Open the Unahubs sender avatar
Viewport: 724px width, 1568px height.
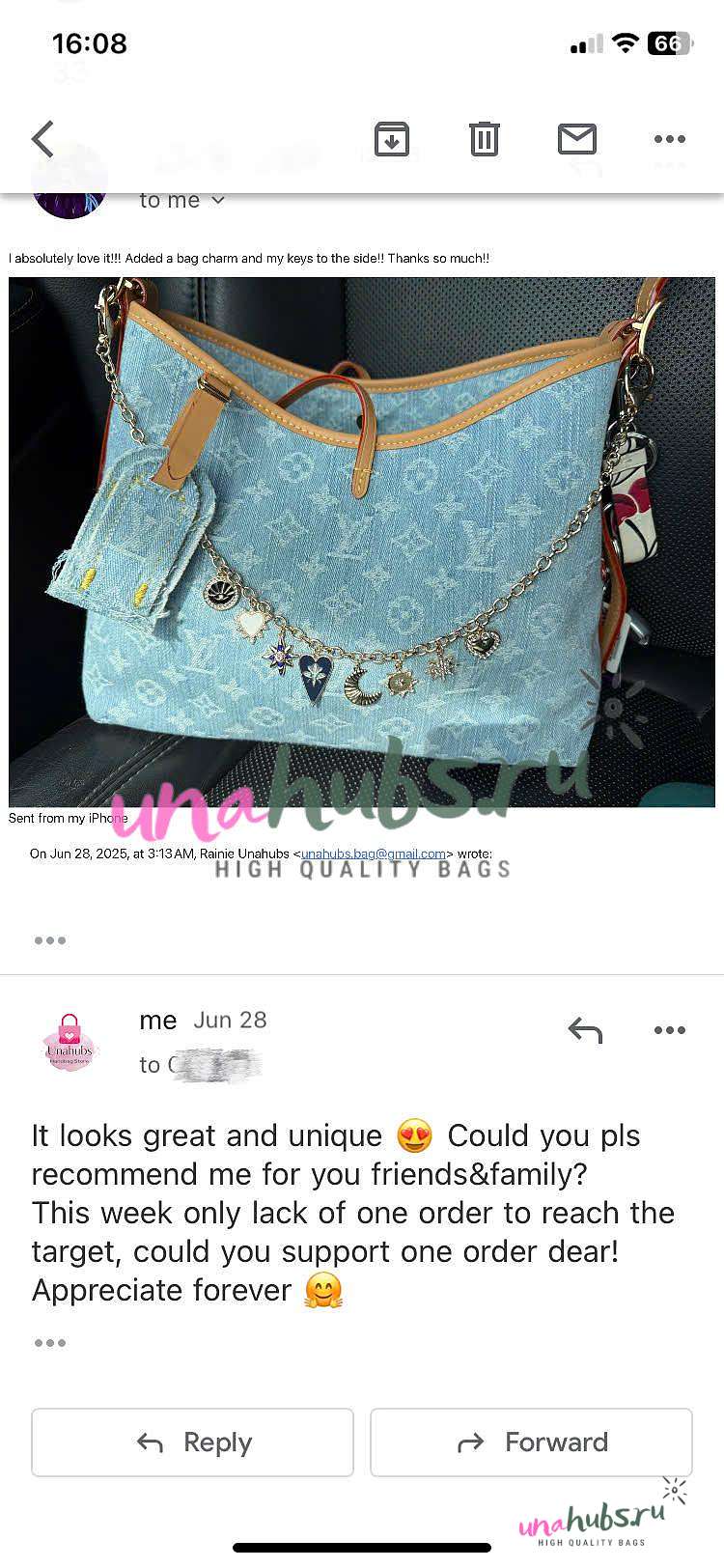tap(70, 1043)
